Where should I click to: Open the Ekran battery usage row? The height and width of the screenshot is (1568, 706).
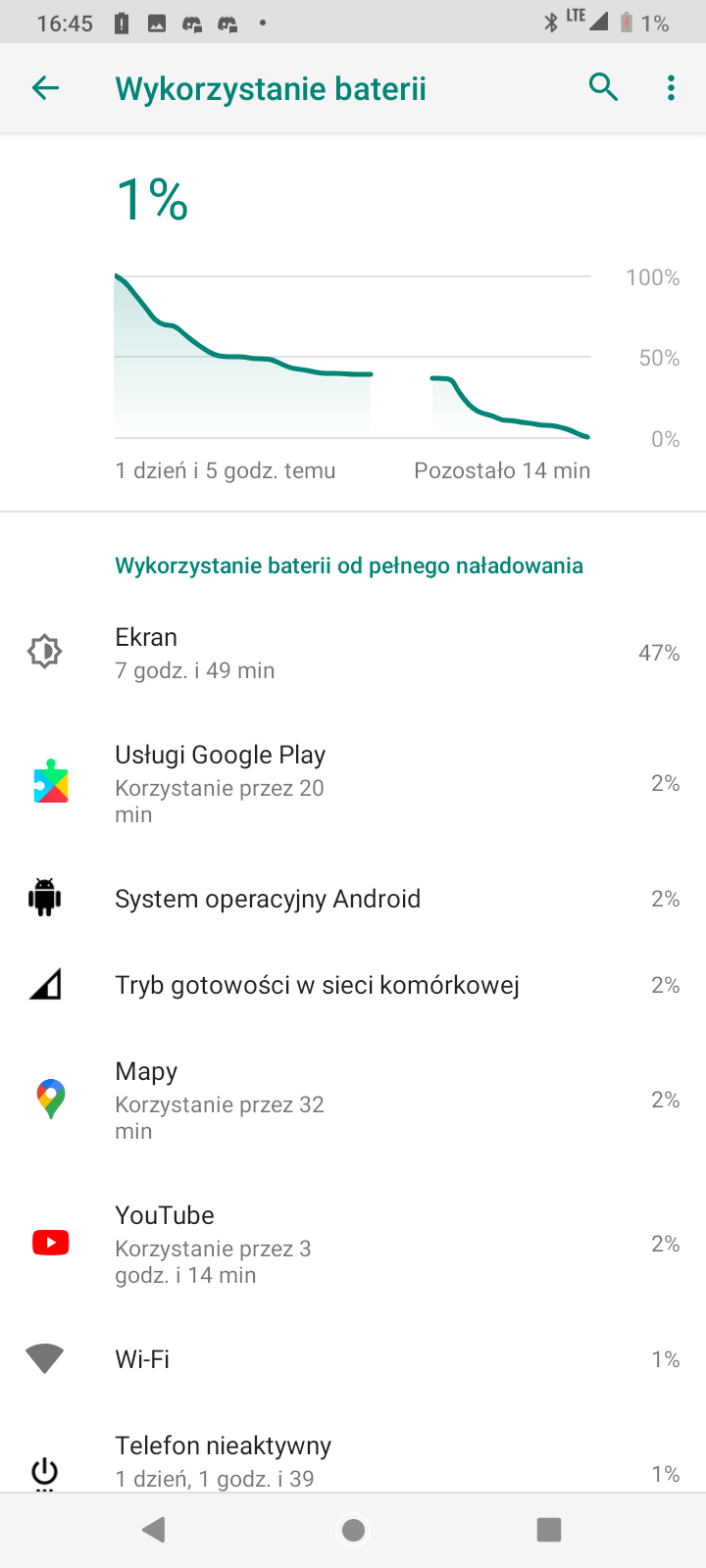pos(353,653)
